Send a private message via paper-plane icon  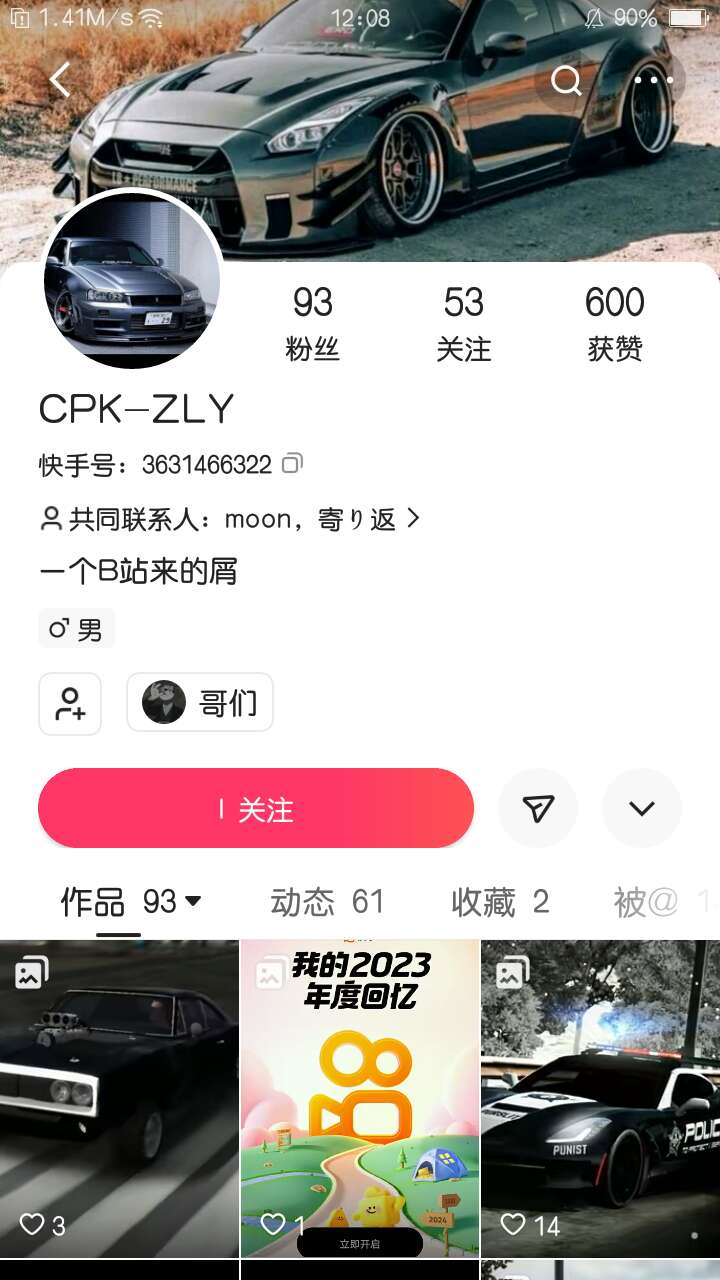[538, 808]
